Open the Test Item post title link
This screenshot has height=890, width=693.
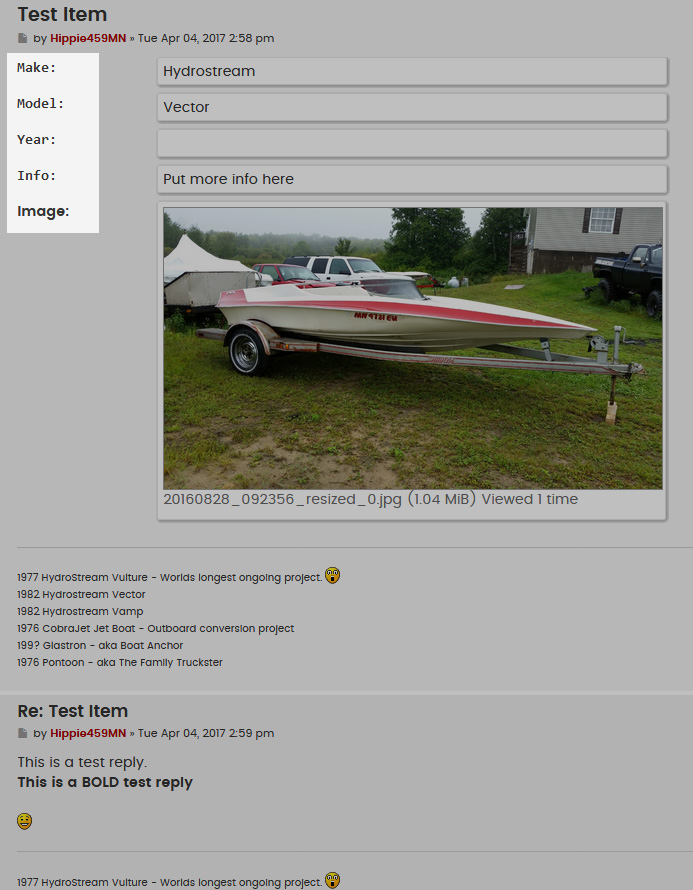(62, 14)
